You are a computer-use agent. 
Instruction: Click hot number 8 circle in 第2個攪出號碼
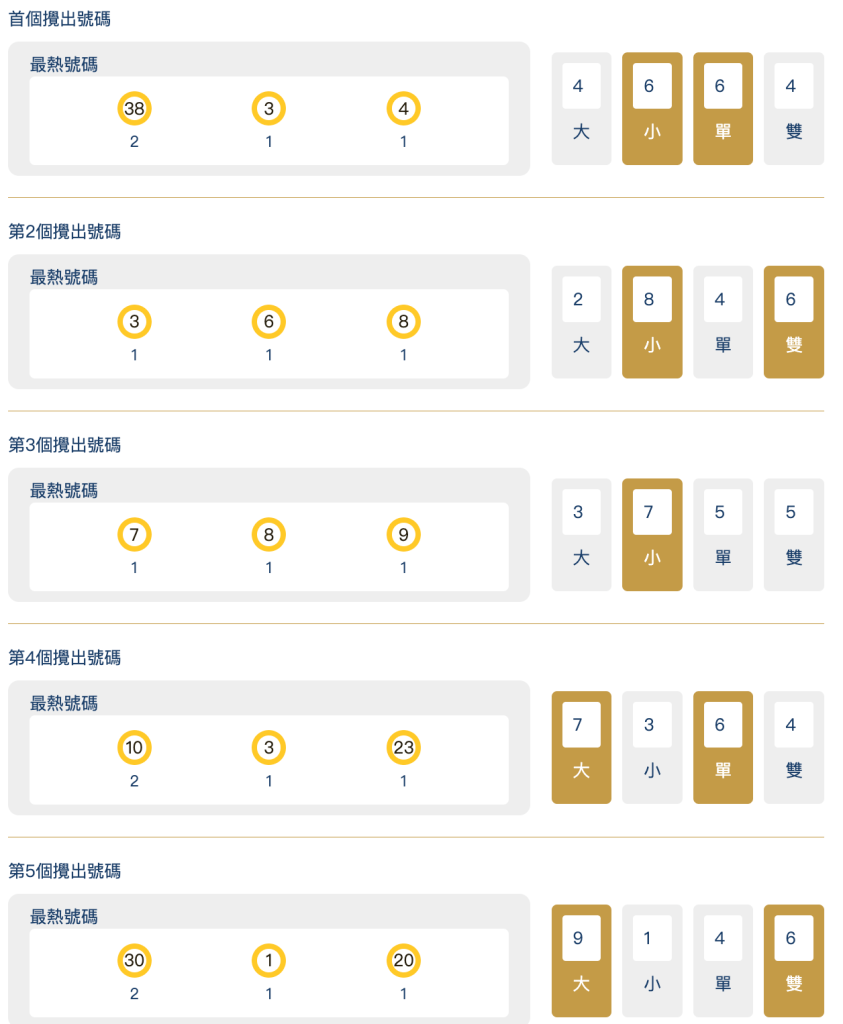click(x=403, y=322)
